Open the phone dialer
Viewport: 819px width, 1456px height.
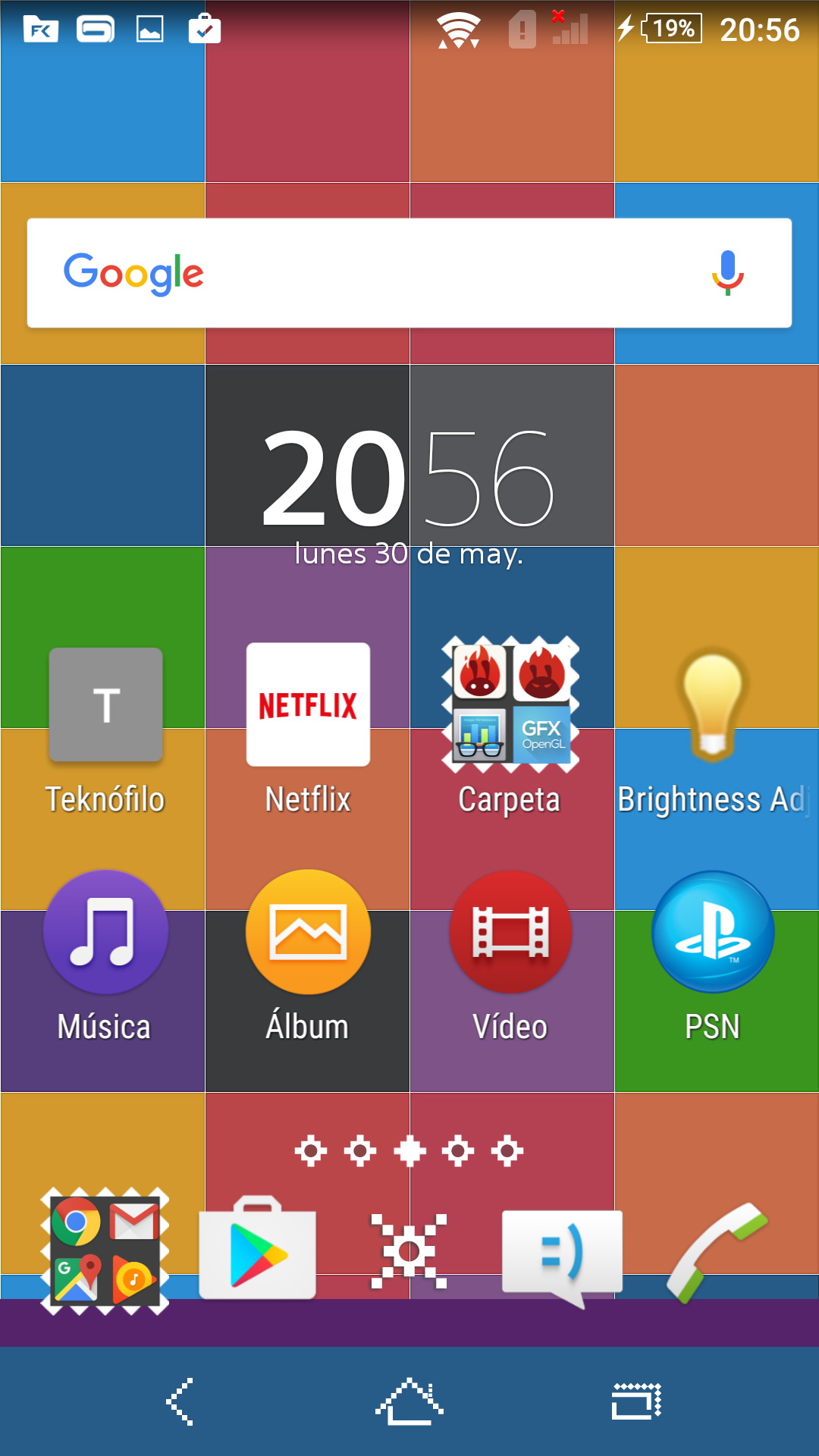coord(715,1251)
